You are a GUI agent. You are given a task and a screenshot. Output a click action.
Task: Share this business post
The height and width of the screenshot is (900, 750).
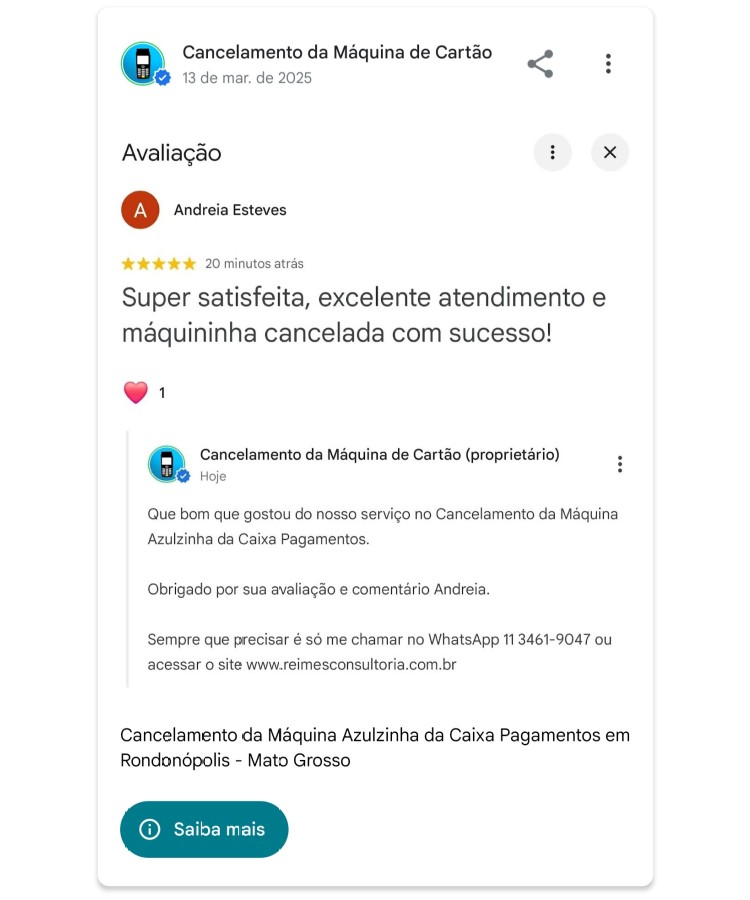coord(540,64)
